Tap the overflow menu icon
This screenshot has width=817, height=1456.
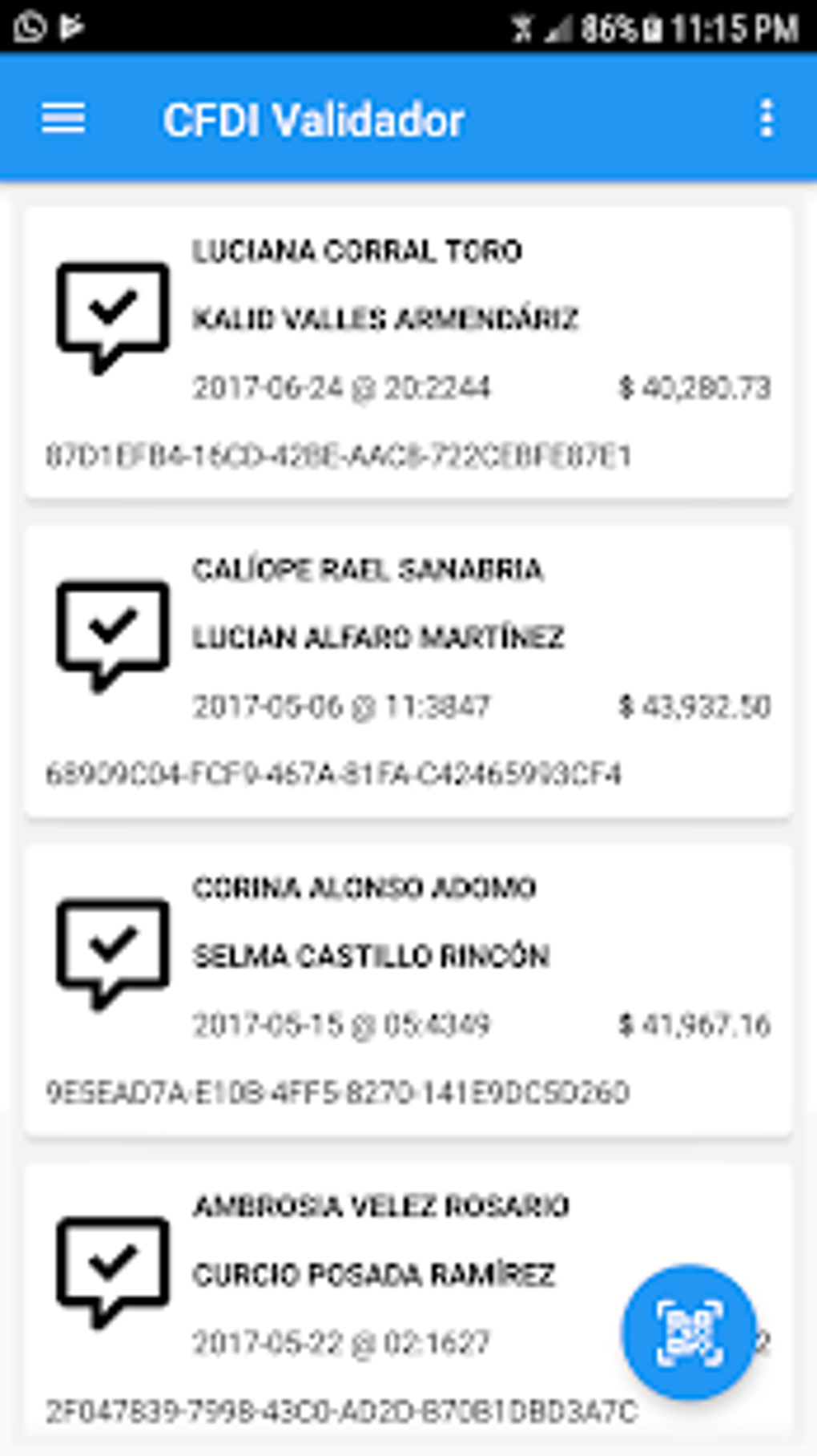(767, 119)
